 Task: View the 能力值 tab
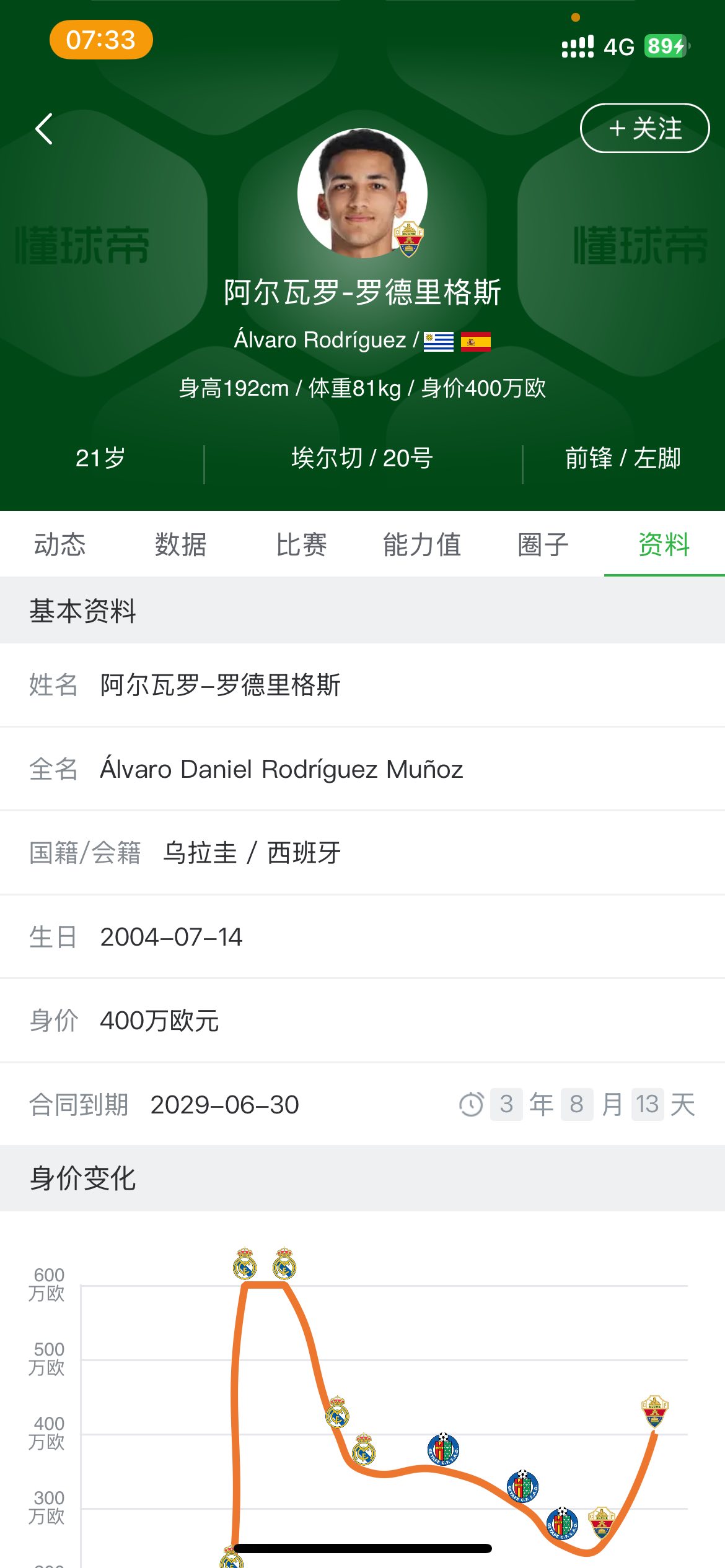pyautogui.click(x=422, y=545)
